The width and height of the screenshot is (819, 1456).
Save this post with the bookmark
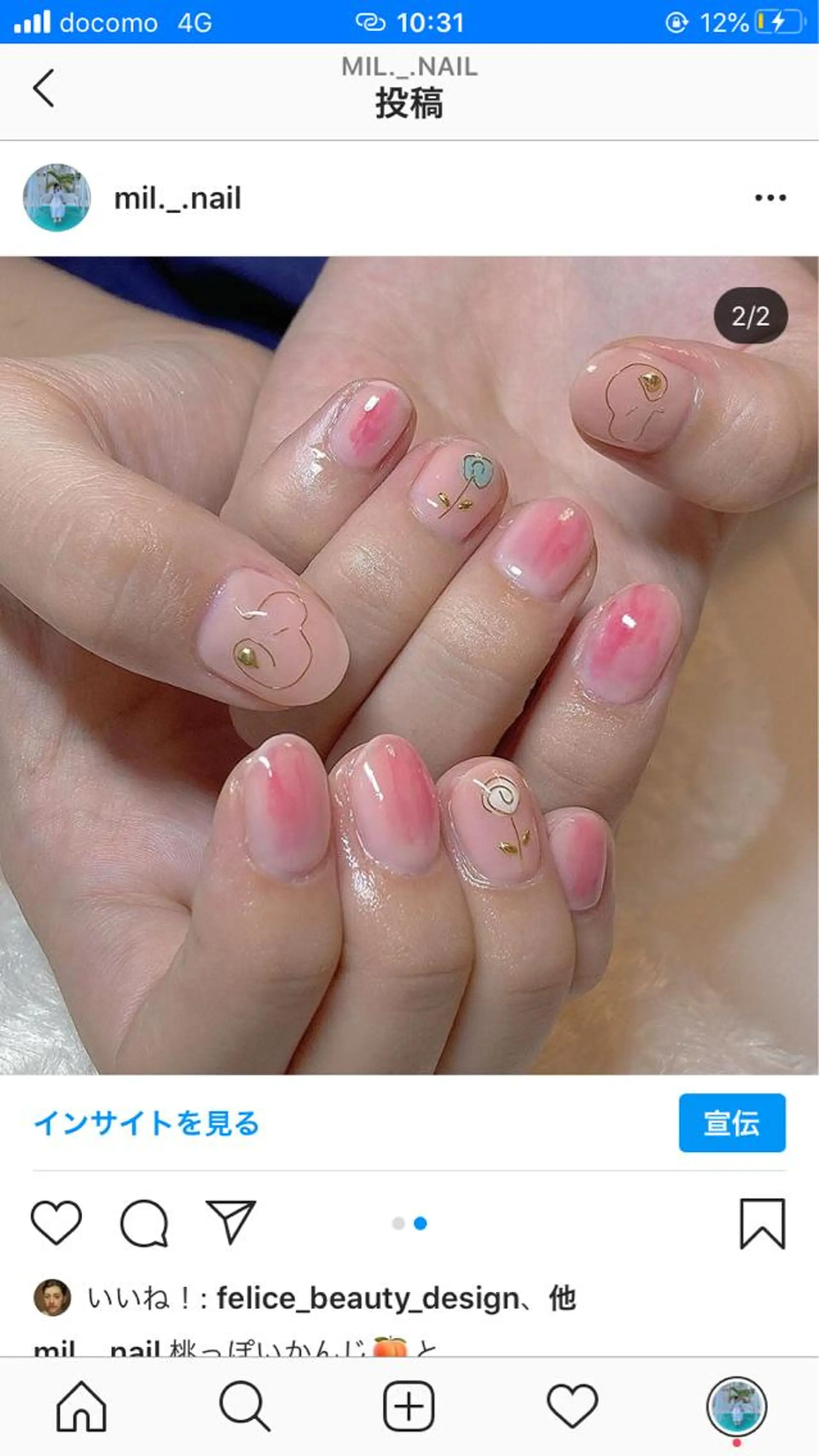pyautogui.click(x=762, y=1224)
